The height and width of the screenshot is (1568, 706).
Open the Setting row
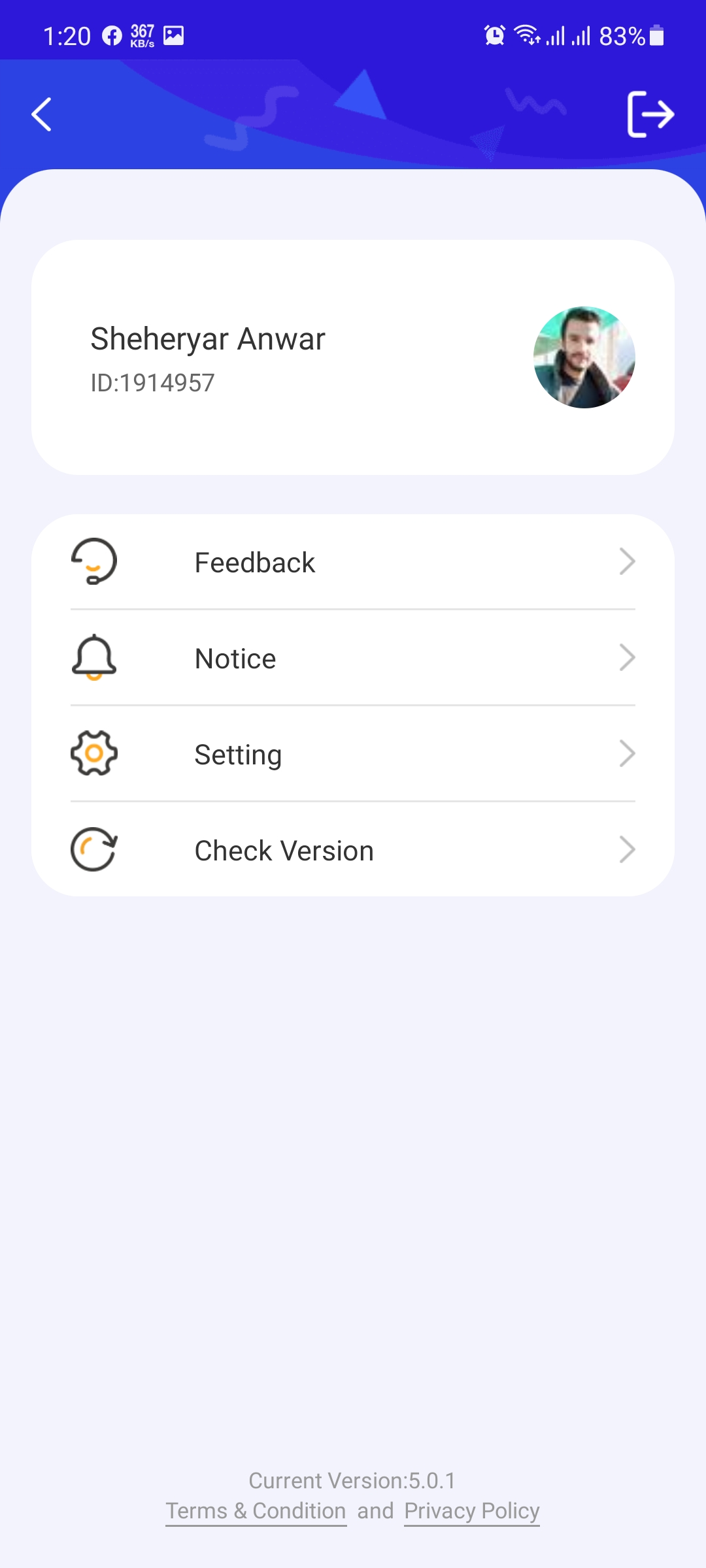pyautogui.click(x=353, y=754)
